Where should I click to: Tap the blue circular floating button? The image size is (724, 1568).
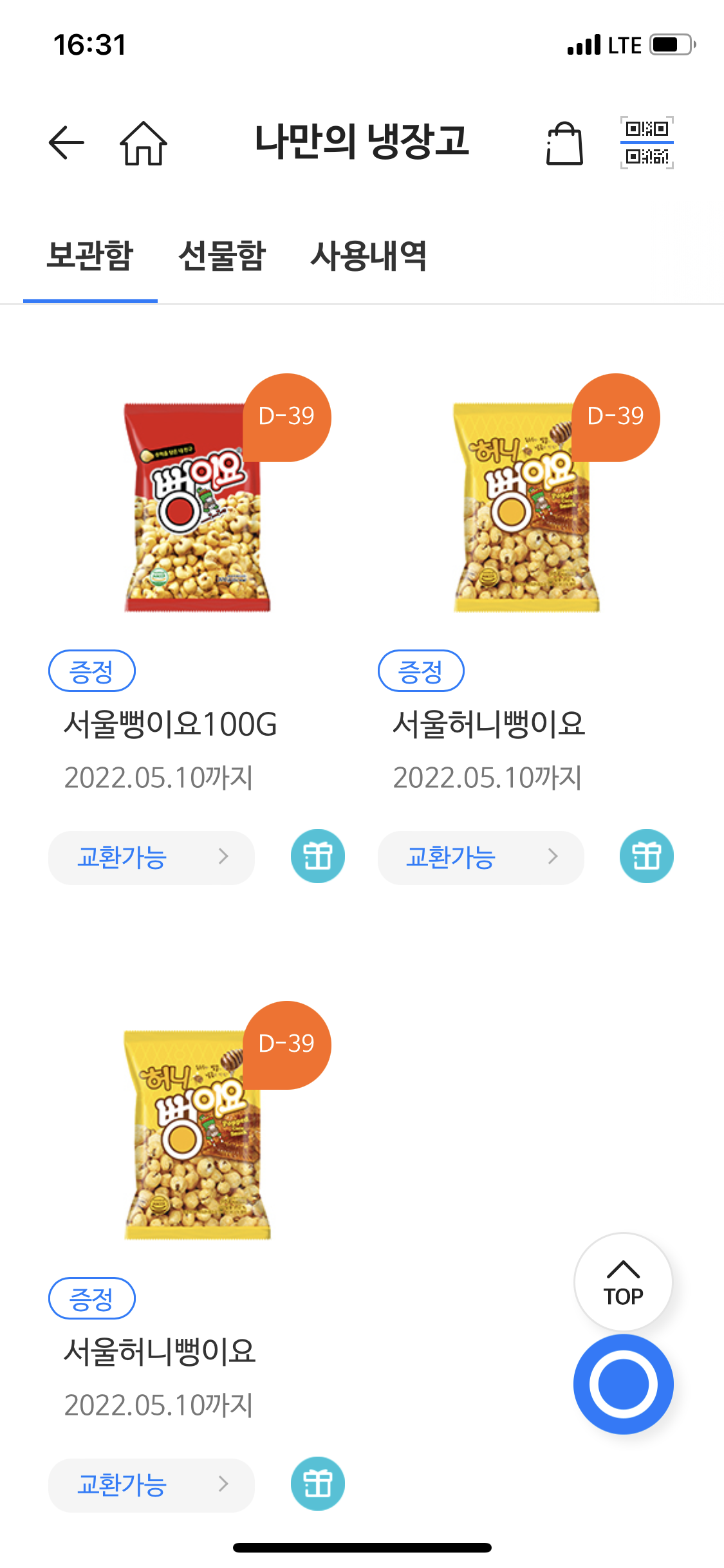tap(623, 1384)
